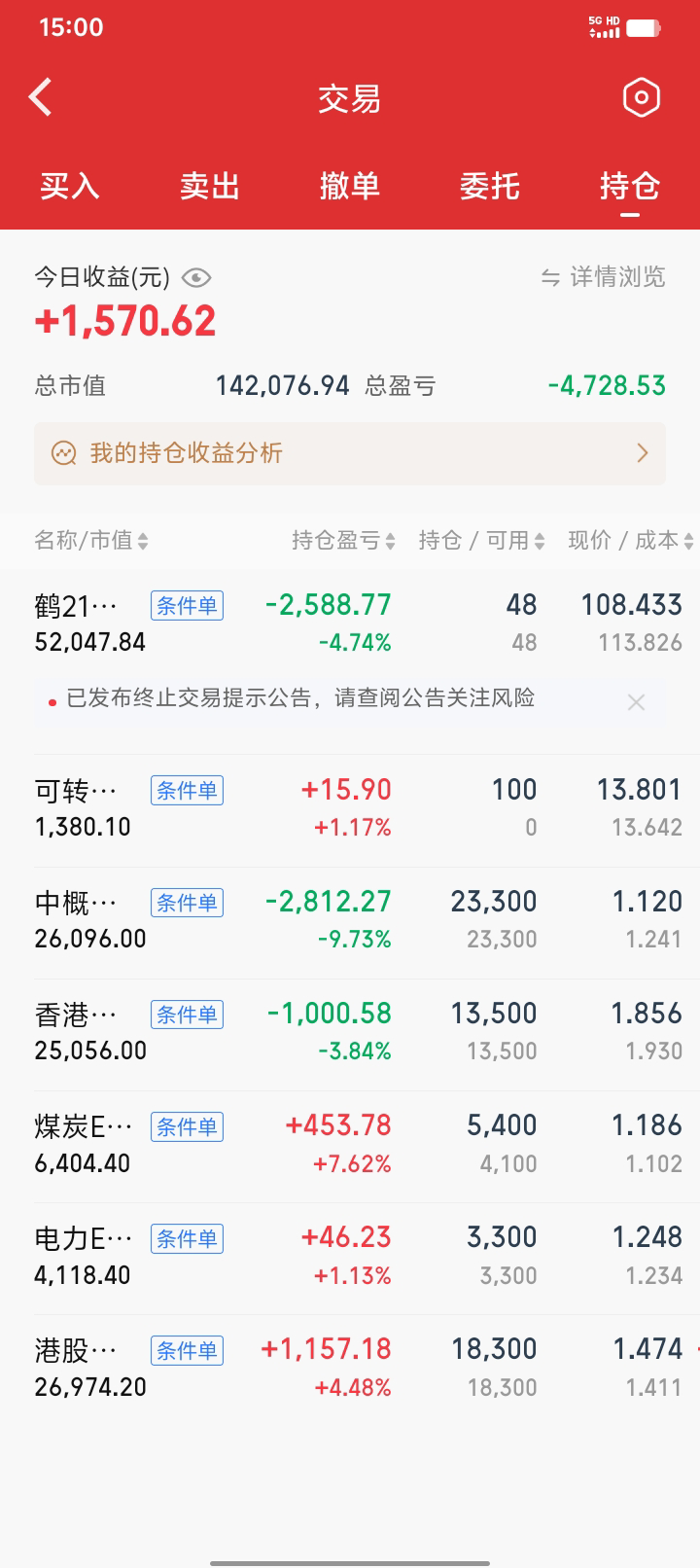Viewport: 700px width, 1568px height.
Task: Sort by 持仓 / 可用 column
Action: [x=481, y=541]
